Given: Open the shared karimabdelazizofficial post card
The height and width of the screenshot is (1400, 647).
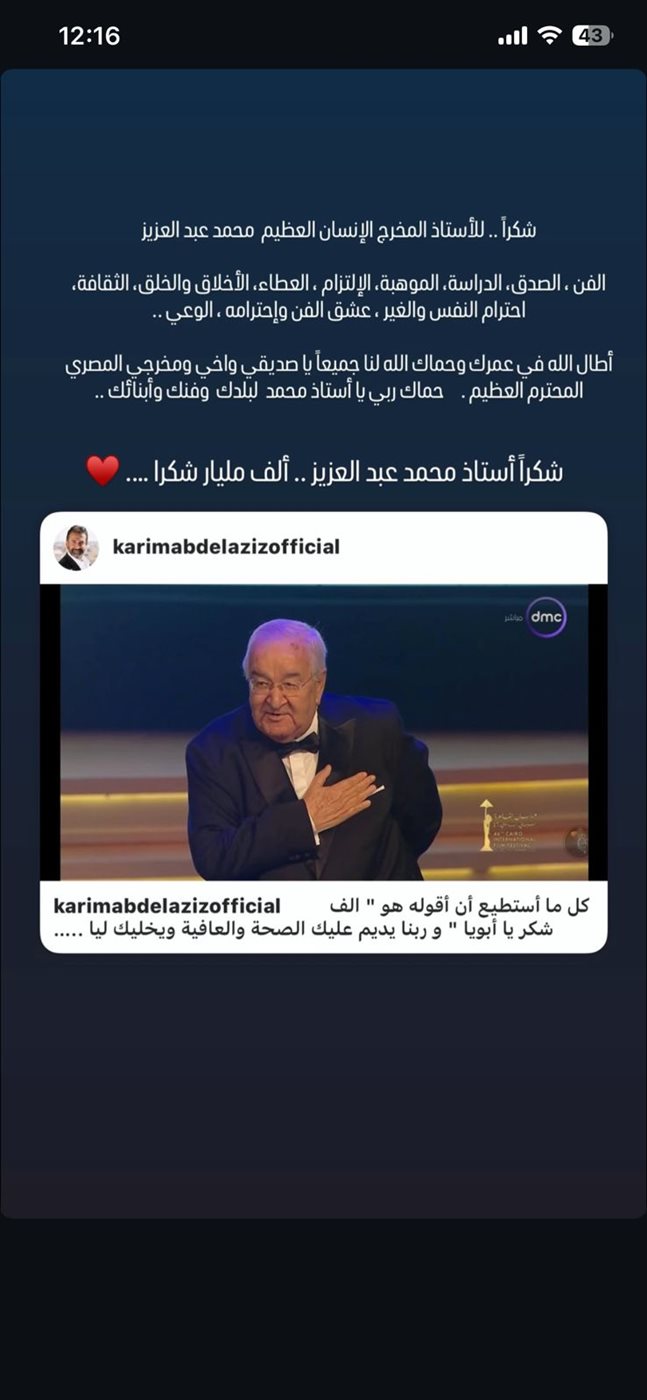Looking at the screenshot, I should click(323, 731).
